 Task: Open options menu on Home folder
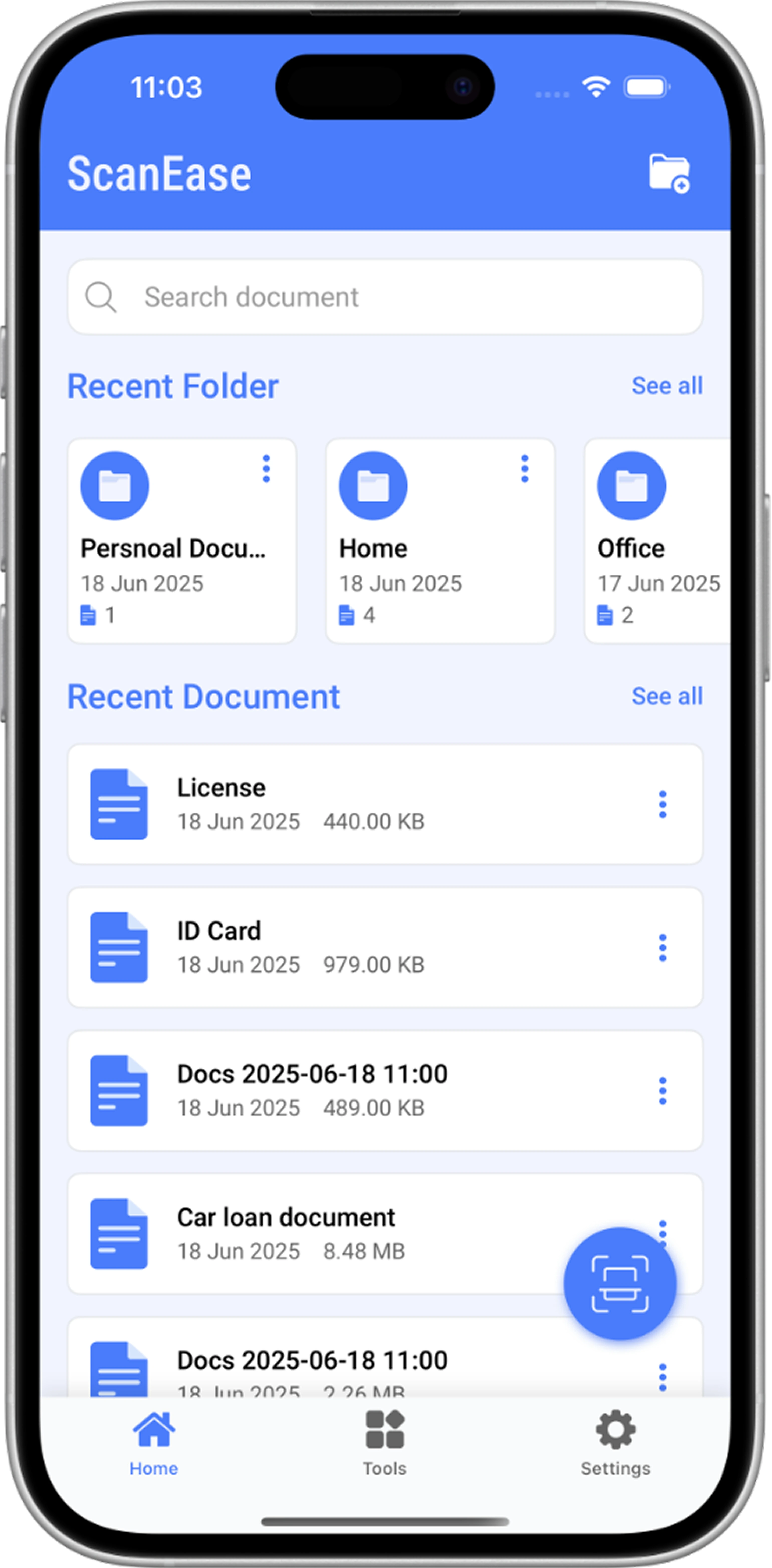[x=524, y=469]
